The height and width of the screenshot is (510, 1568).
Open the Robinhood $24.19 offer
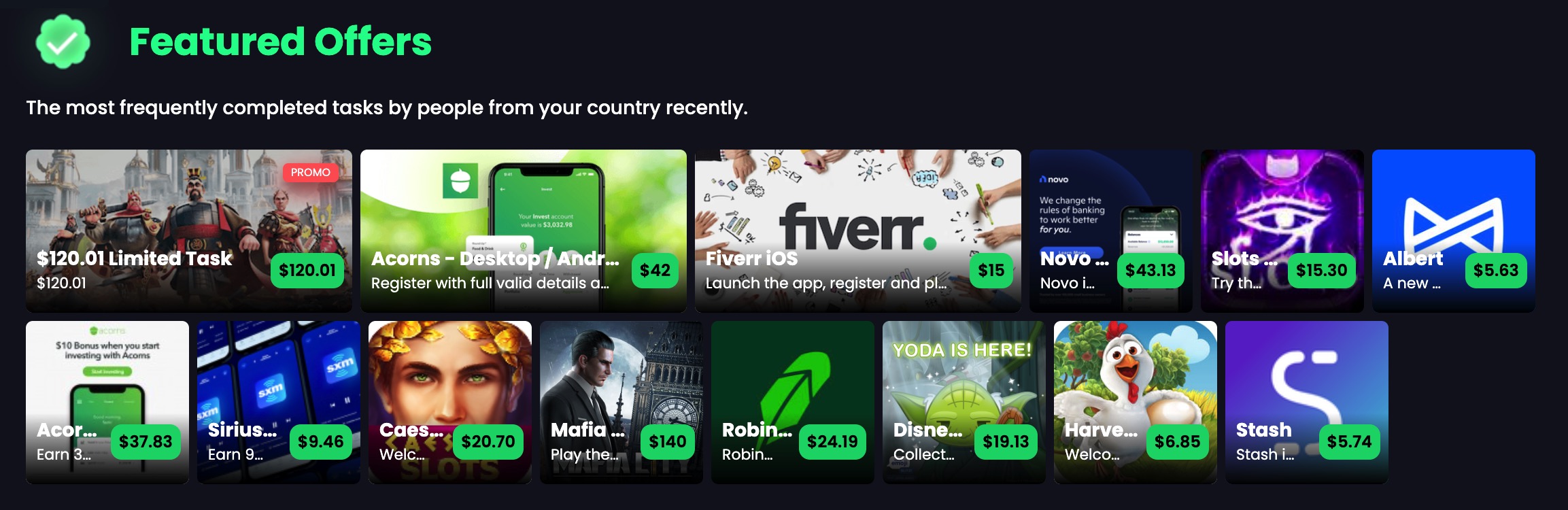[792, 401]
